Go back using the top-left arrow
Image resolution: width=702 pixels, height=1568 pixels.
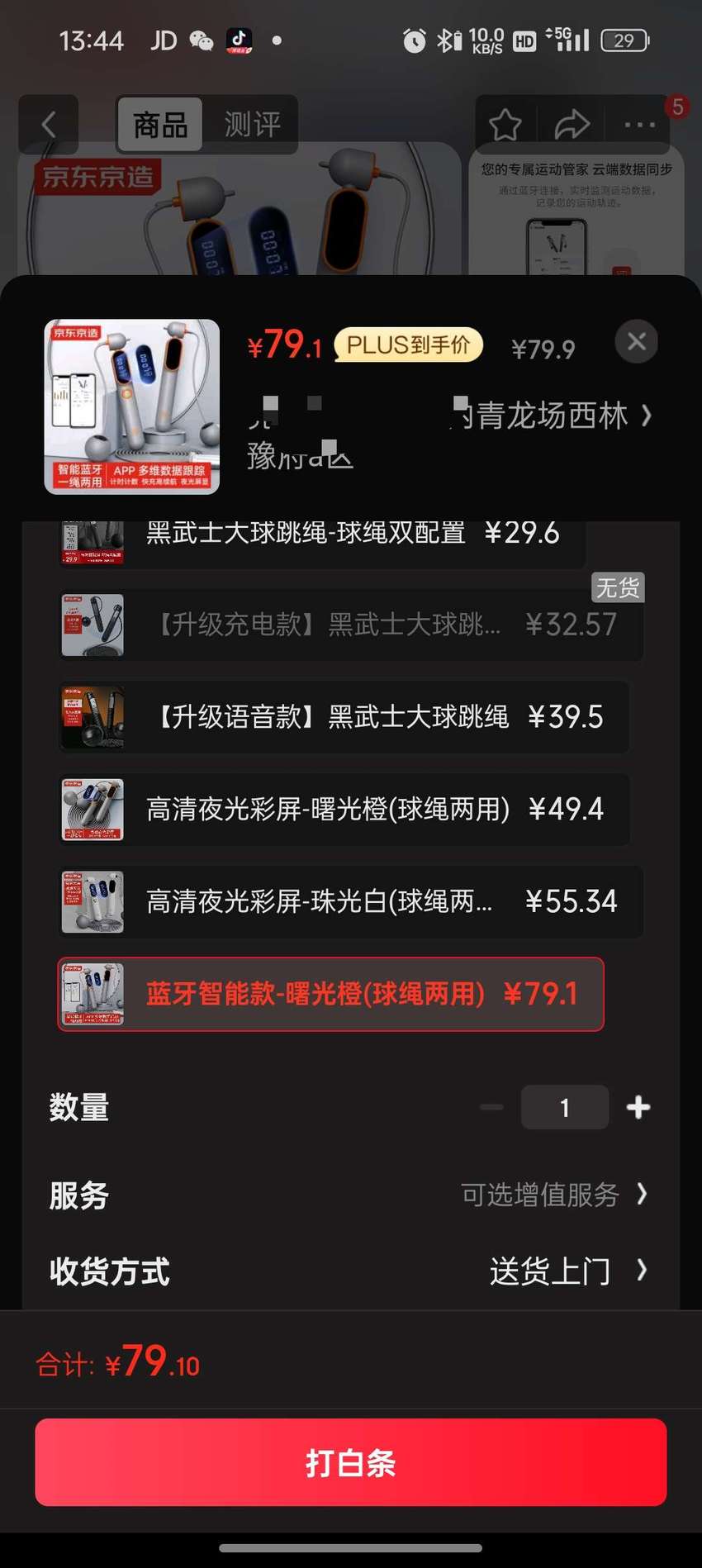tap(49, 125)
